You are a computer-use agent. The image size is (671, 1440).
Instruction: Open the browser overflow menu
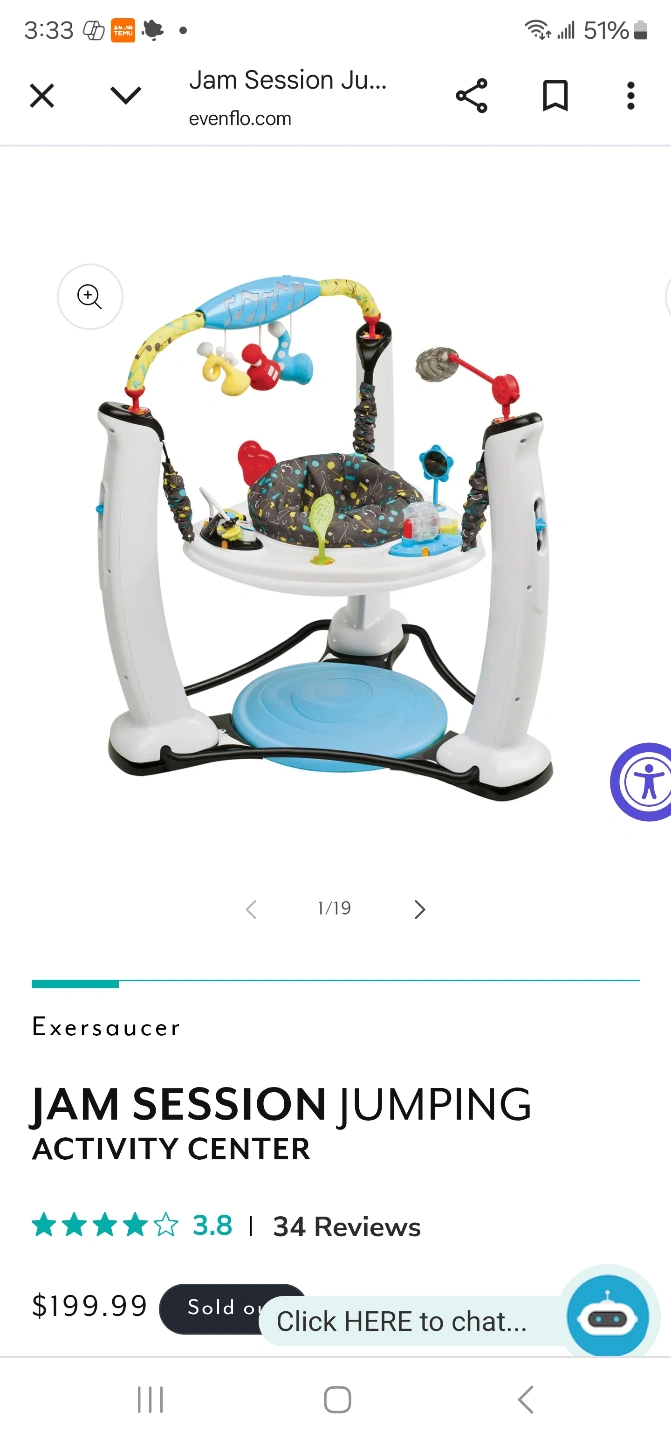(630, 96)
